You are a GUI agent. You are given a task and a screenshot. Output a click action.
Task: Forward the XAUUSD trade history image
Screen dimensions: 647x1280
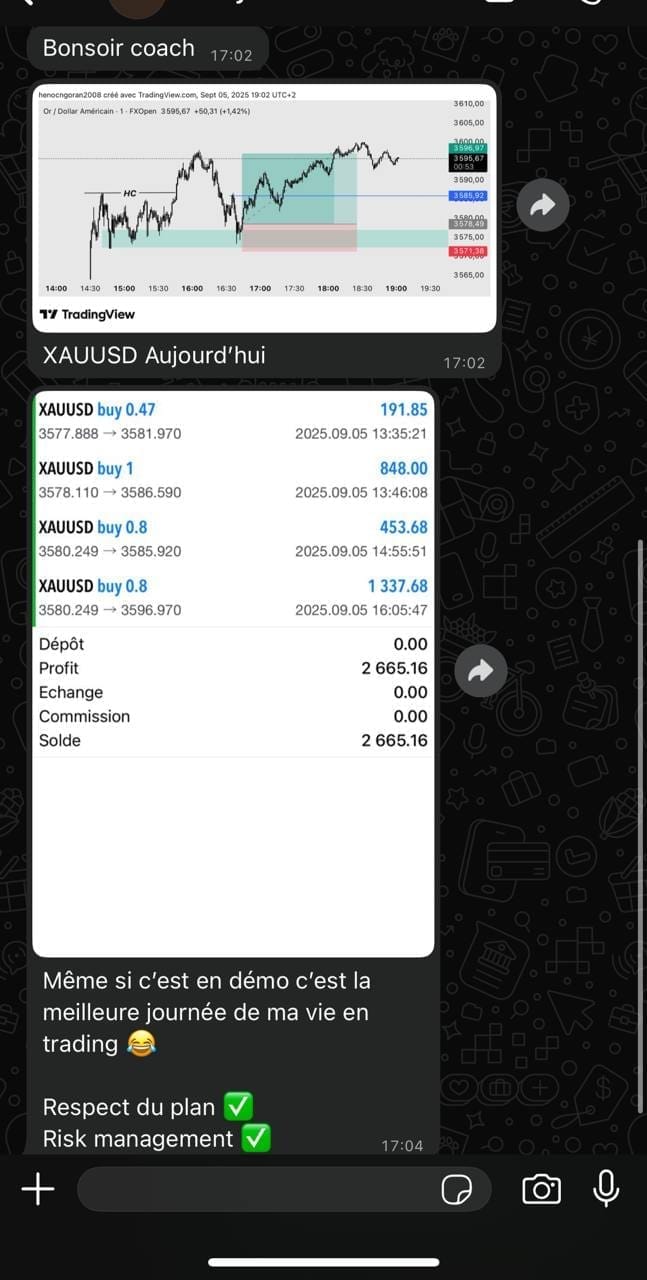pos(480,670)
